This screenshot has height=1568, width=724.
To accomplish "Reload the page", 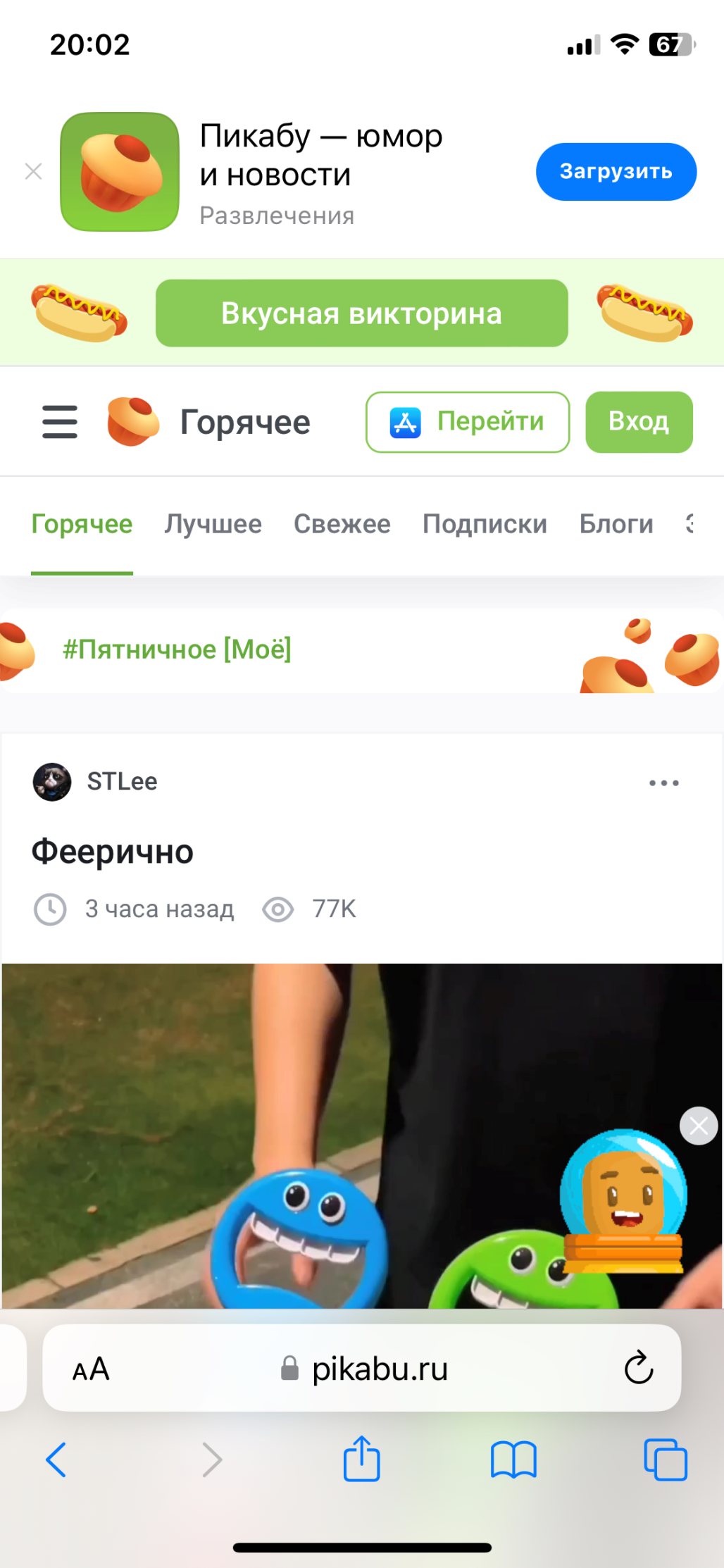I will tap(638, 1368).
